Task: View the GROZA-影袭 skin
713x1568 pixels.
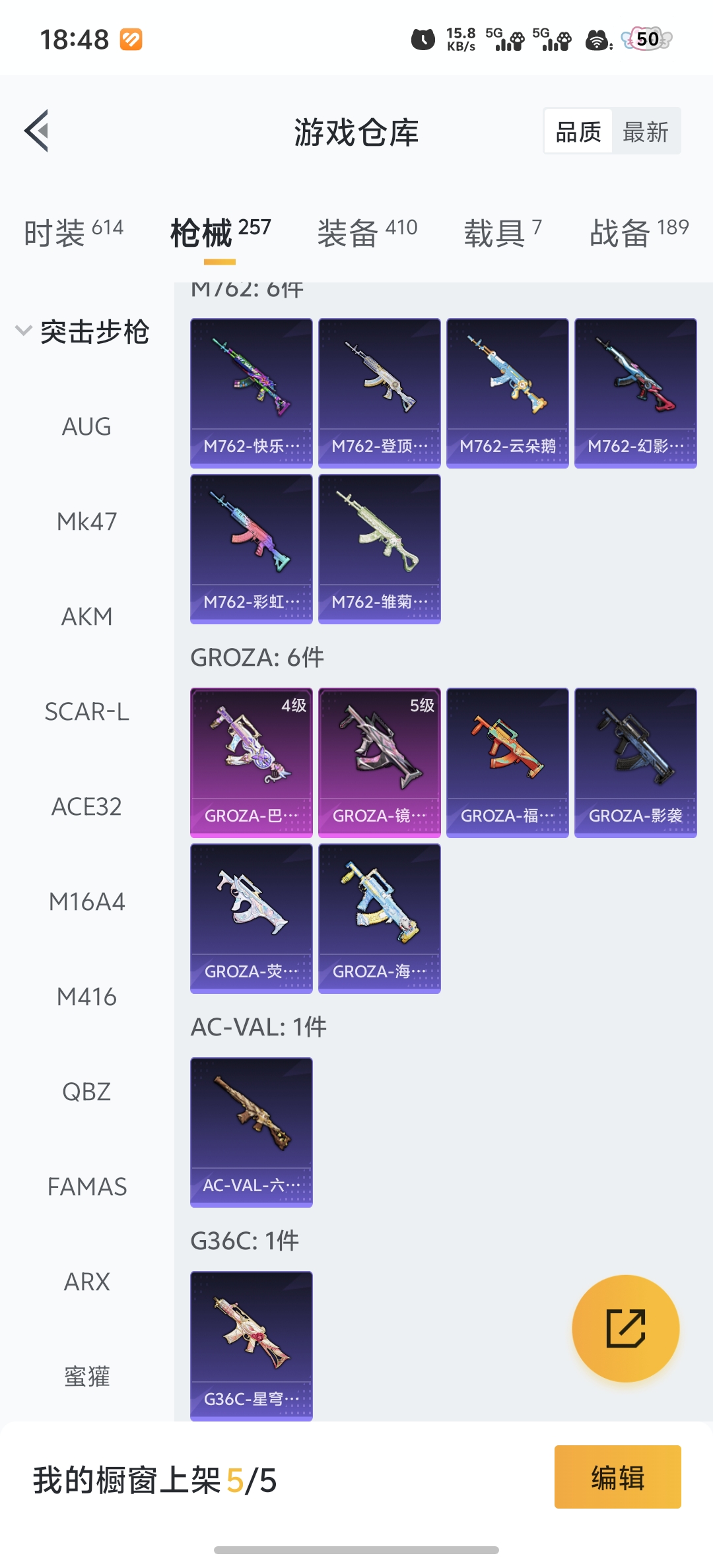Action: tap(635, 763)
